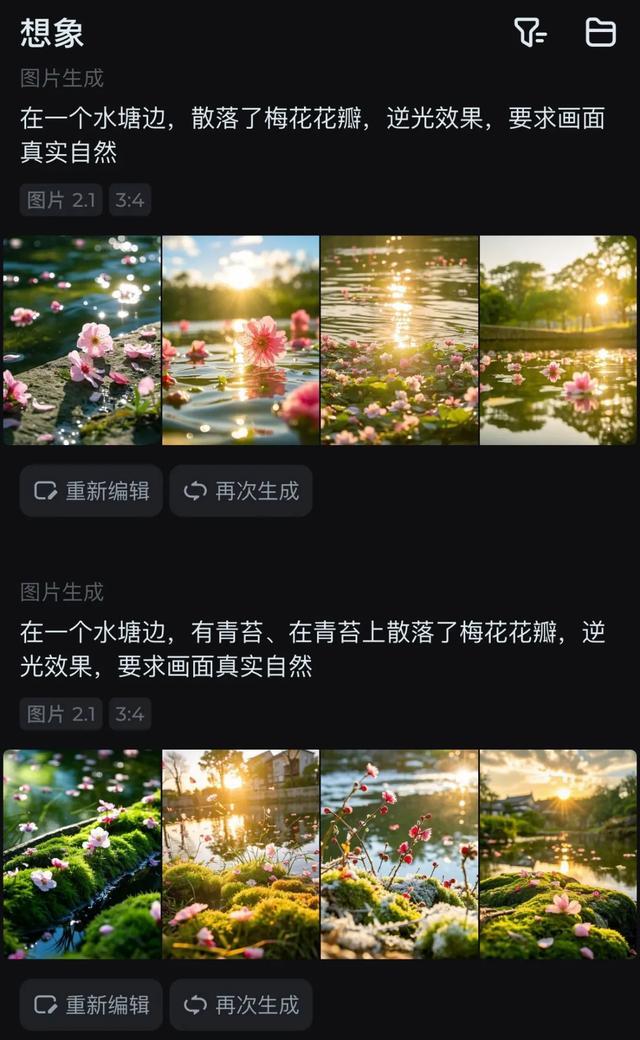Screen dimensions: 640x1040
Task: Open second moss image with house in background
Action: click(x=241, y=854)
